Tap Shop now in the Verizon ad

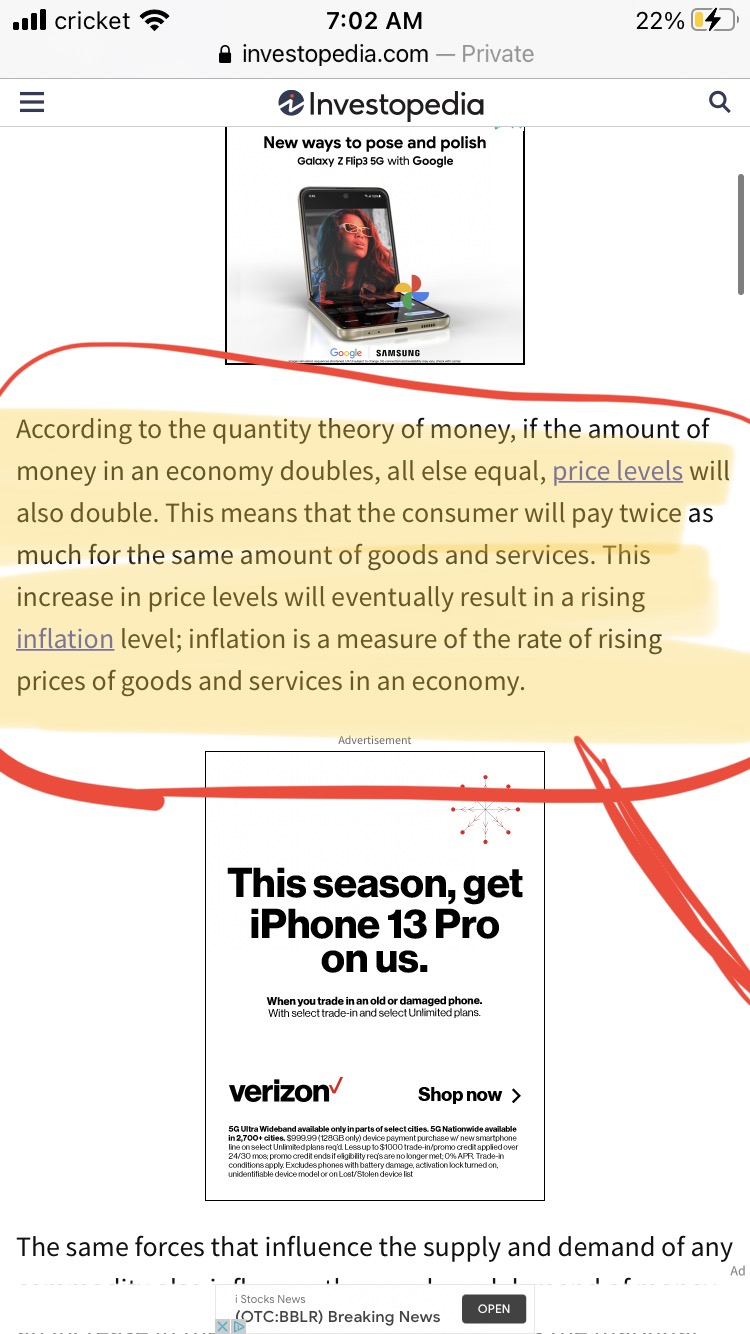469,1095
